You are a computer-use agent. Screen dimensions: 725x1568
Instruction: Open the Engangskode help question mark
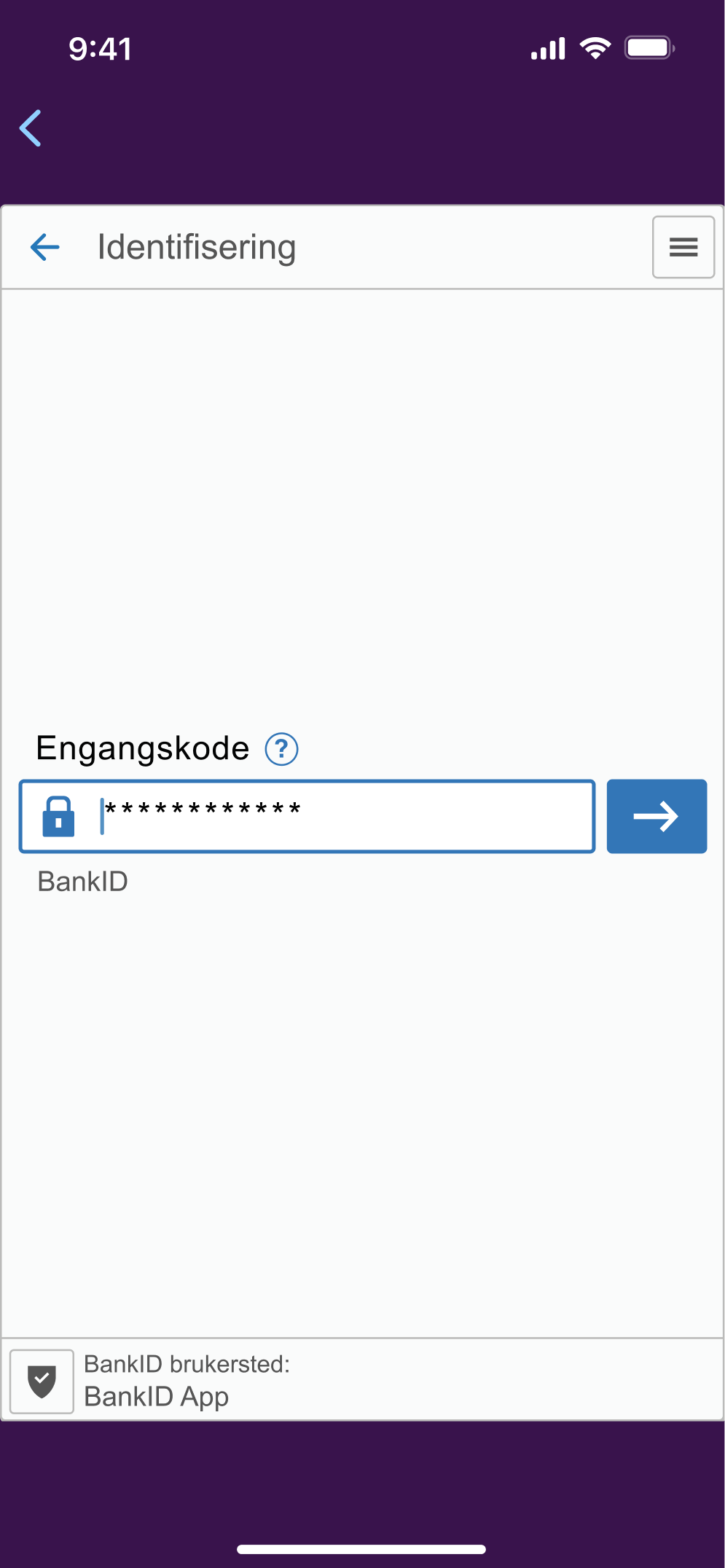tap(281, 749)
